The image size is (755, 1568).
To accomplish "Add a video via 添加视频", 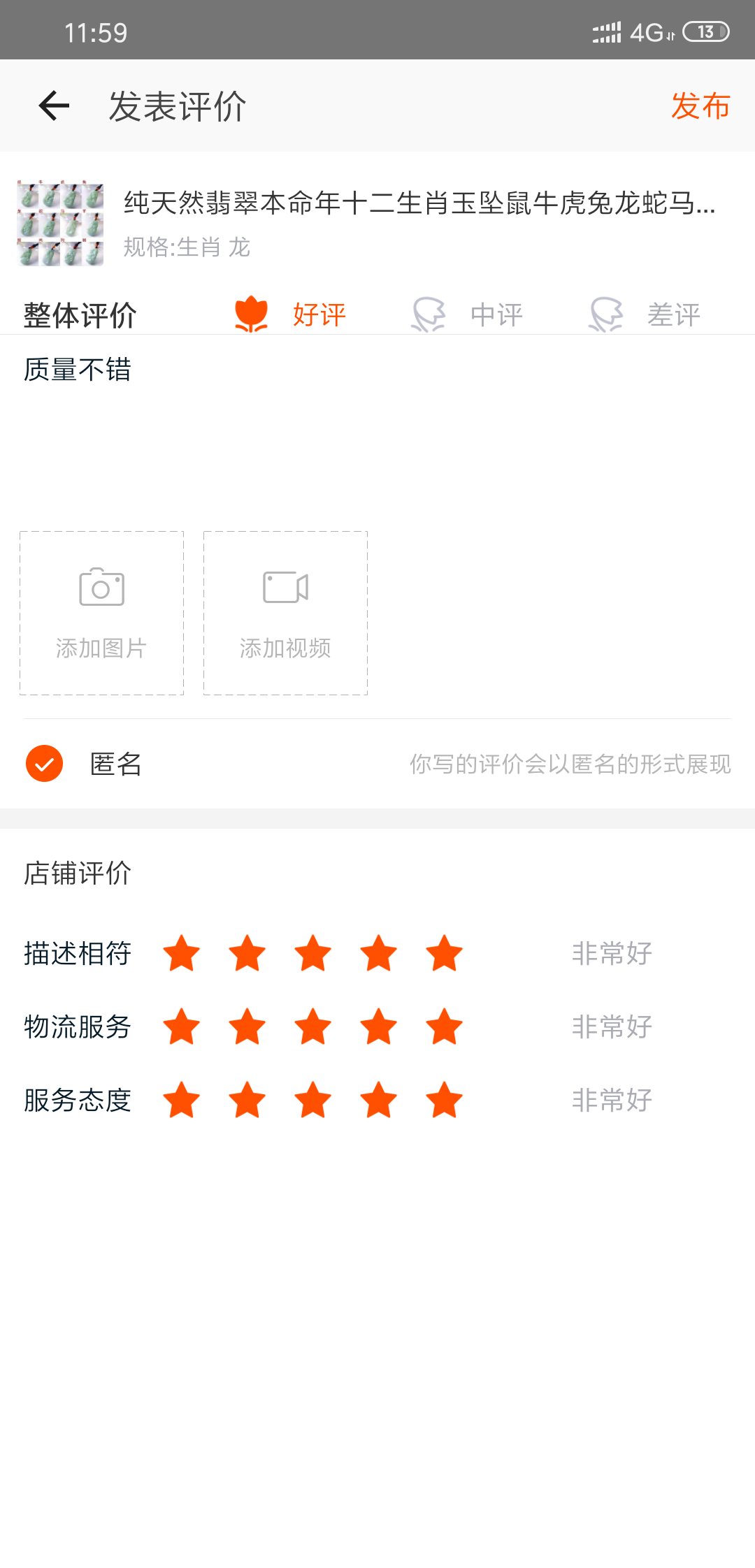I will click(x=285, y=613).
